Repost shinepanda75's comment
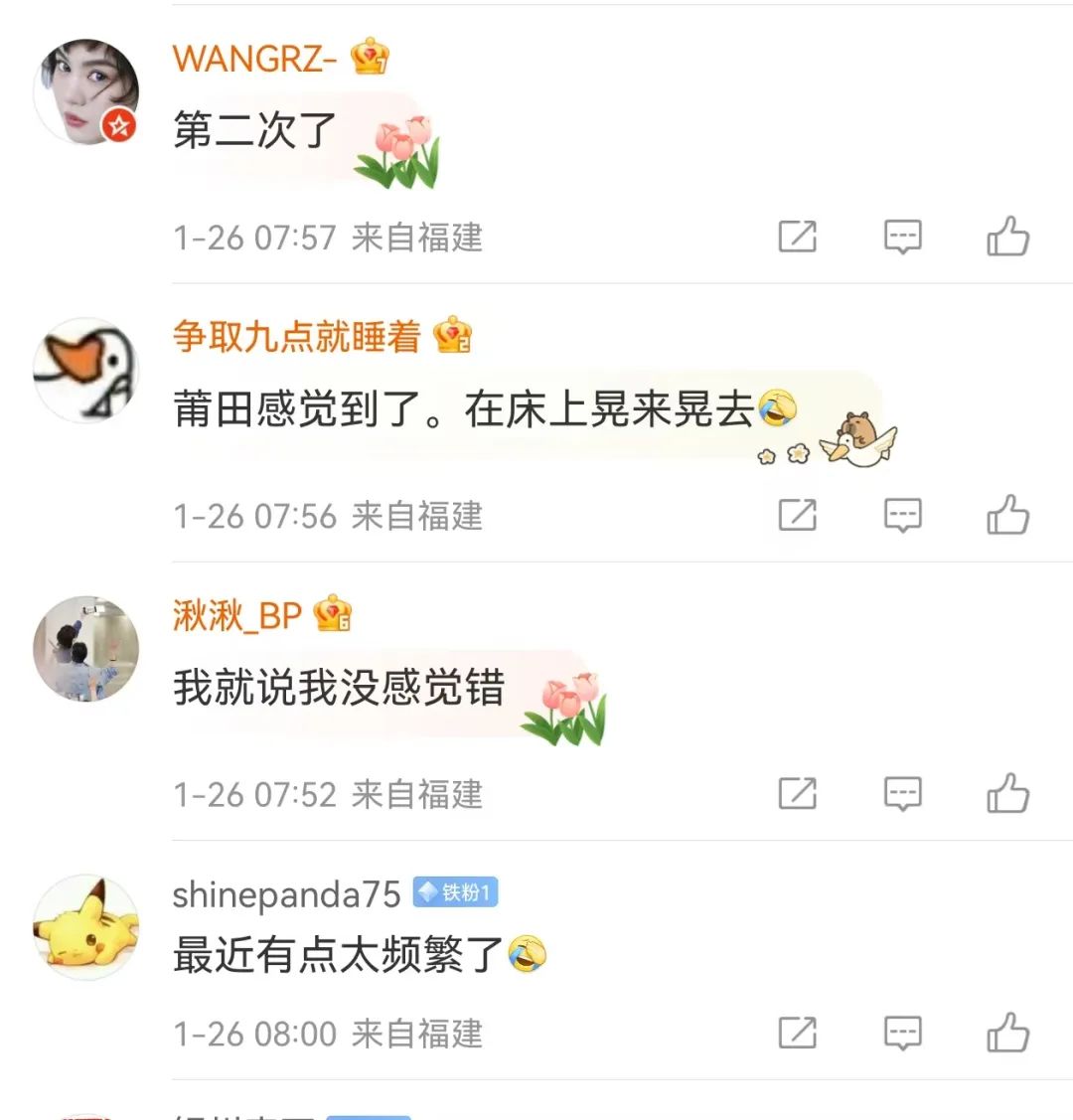 point(797,1034)
